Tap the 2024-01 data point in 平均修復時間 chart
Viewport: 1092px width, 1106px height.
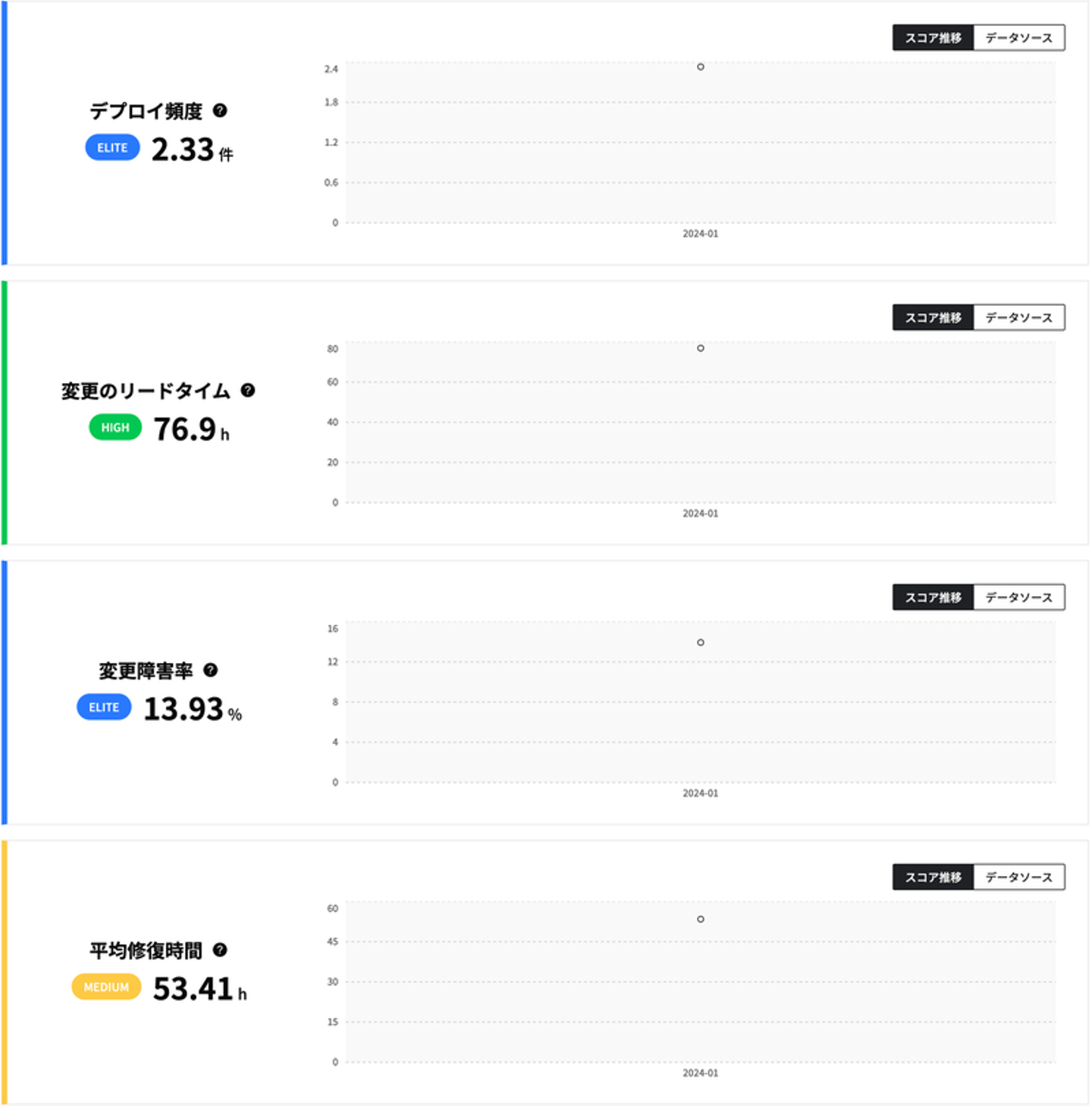[701, 919]
